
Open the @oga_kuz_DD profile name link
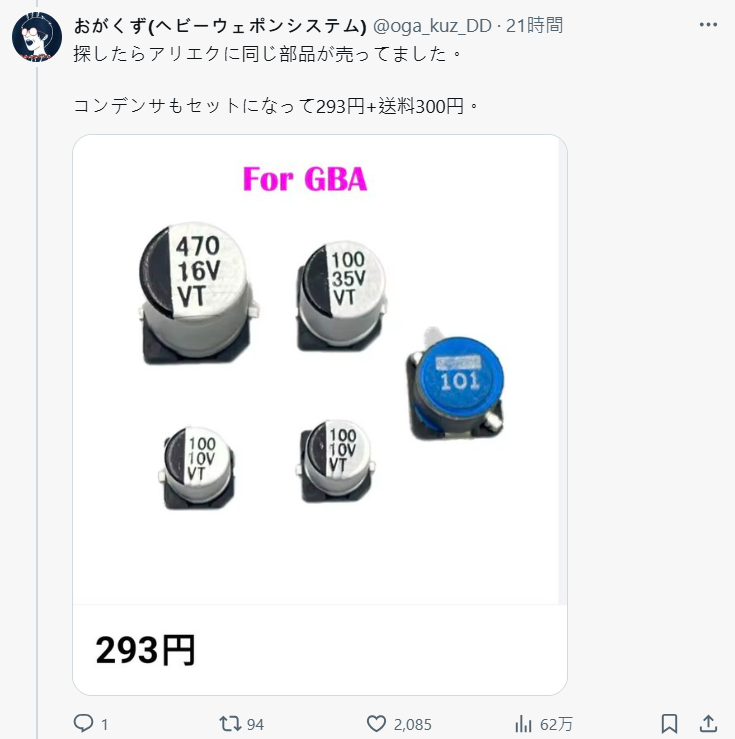(433, 25)
